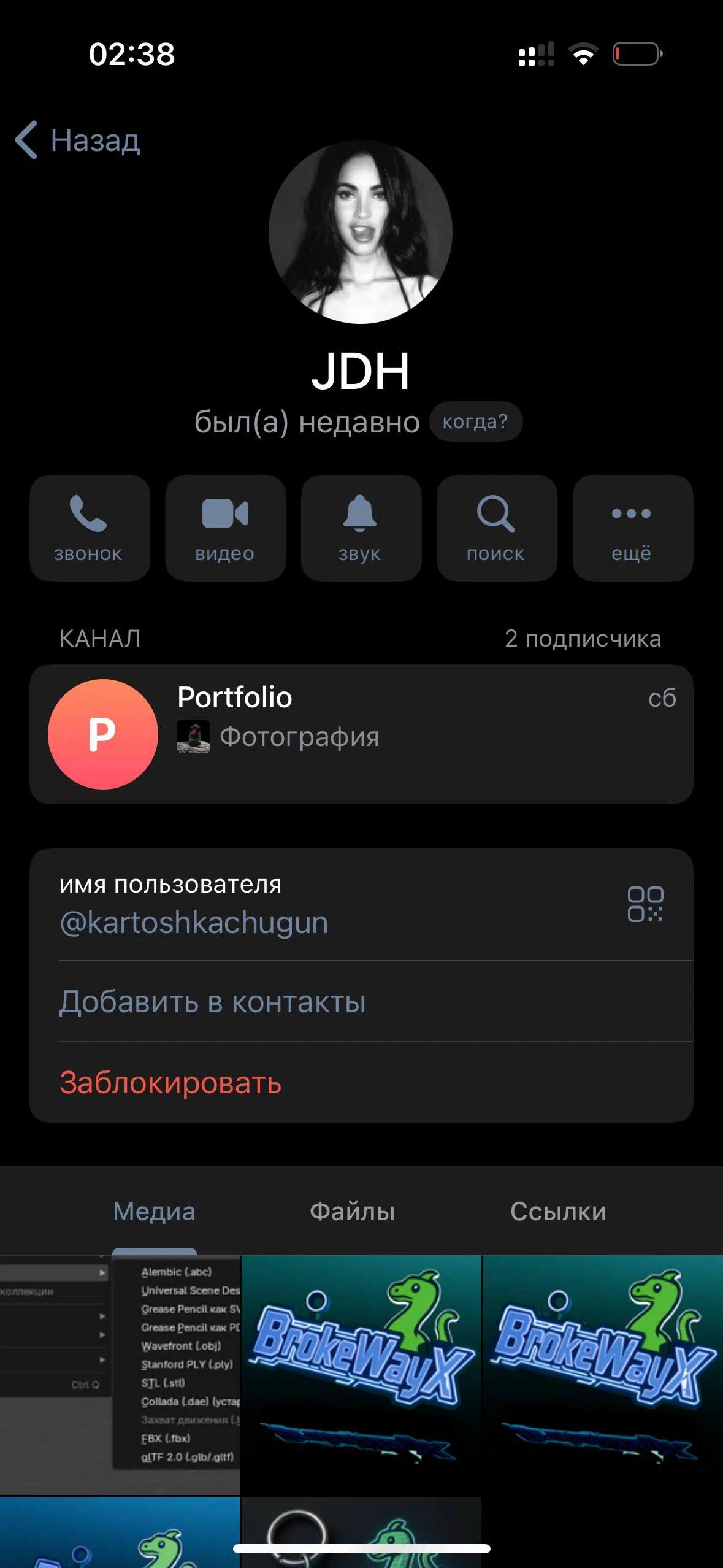
Task: Open the export formats list screenshot
Action: coord(120,1374)
